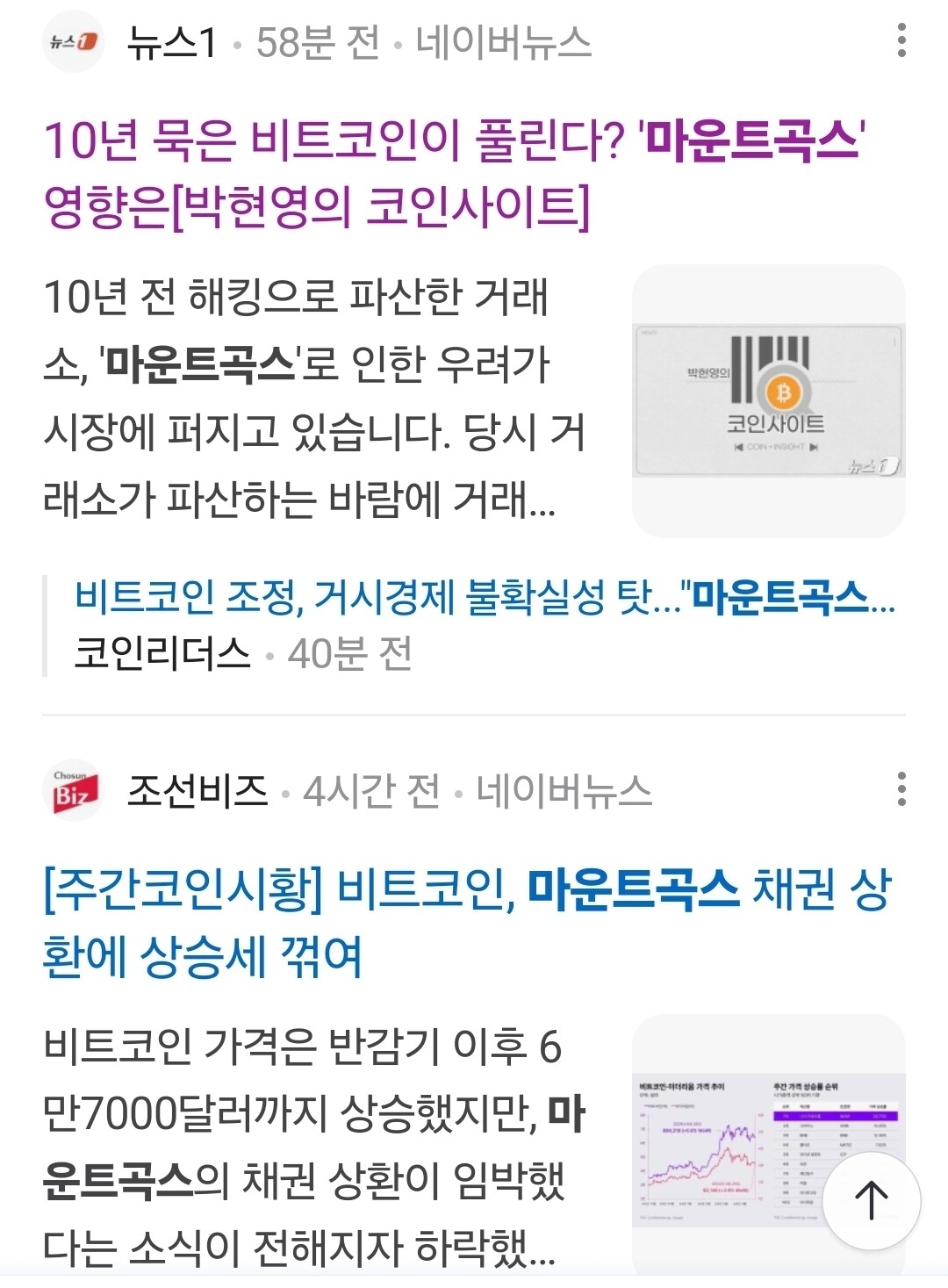Click the 뉴스1 publisher logo icon
Image resolution: width=948 pixels, height=1288 pixels.
(x=75, y=40)
